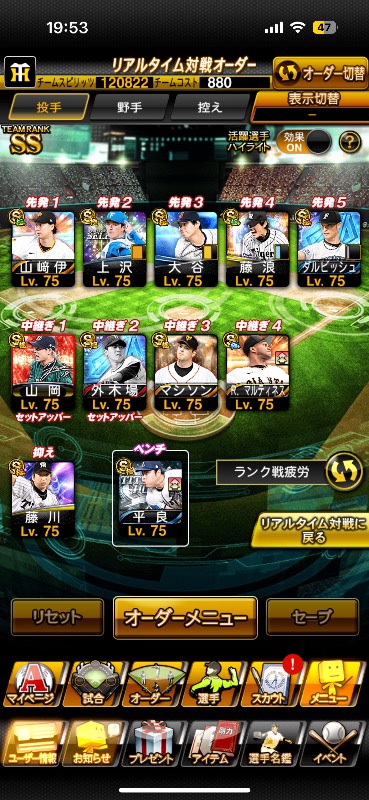Choose the ダルビッシュ player card
The width and height of the screenshot is (369, 800).
tap(329, 249)
